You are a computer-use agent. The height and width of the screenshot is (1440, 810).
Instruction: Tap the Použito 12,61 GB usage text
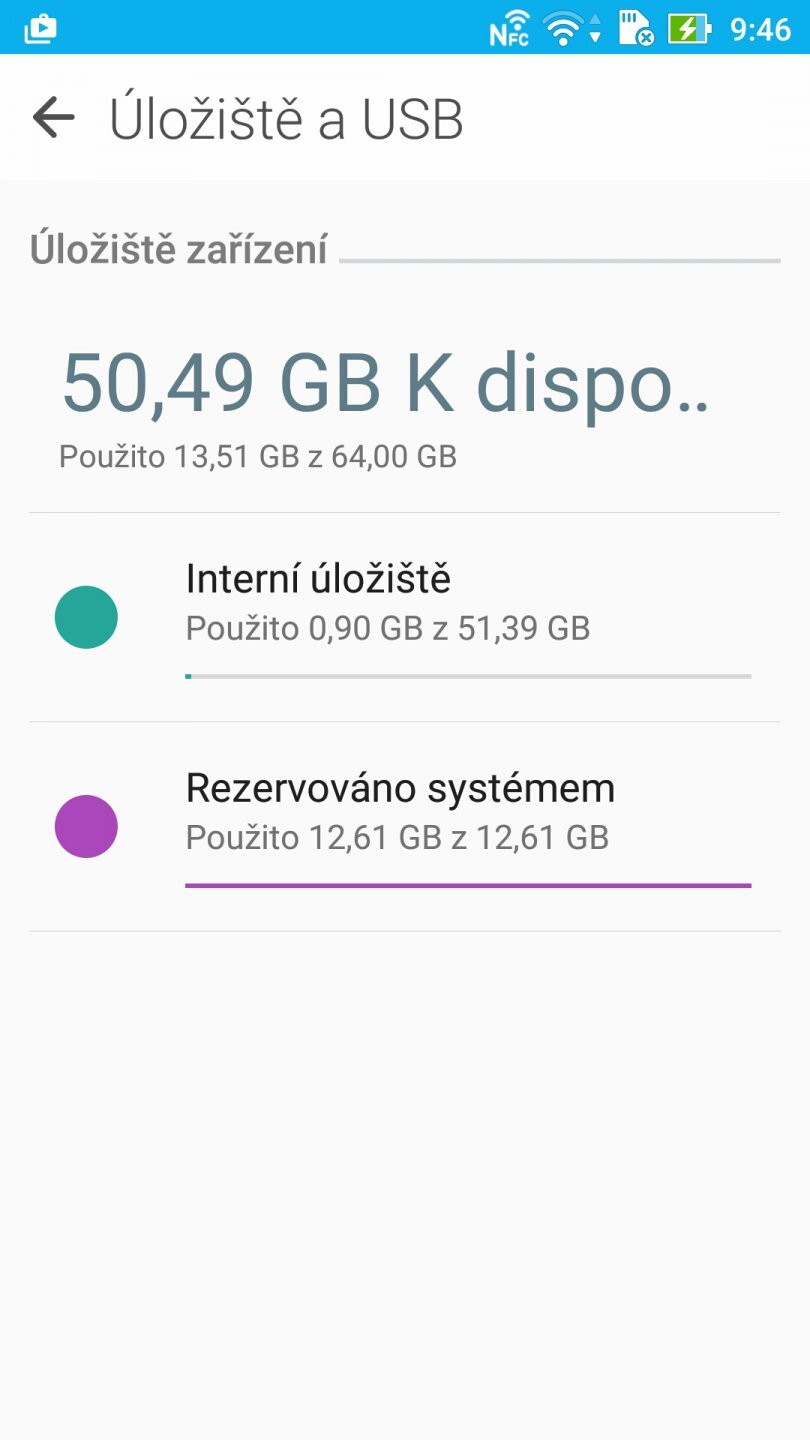tap(396, 838)
